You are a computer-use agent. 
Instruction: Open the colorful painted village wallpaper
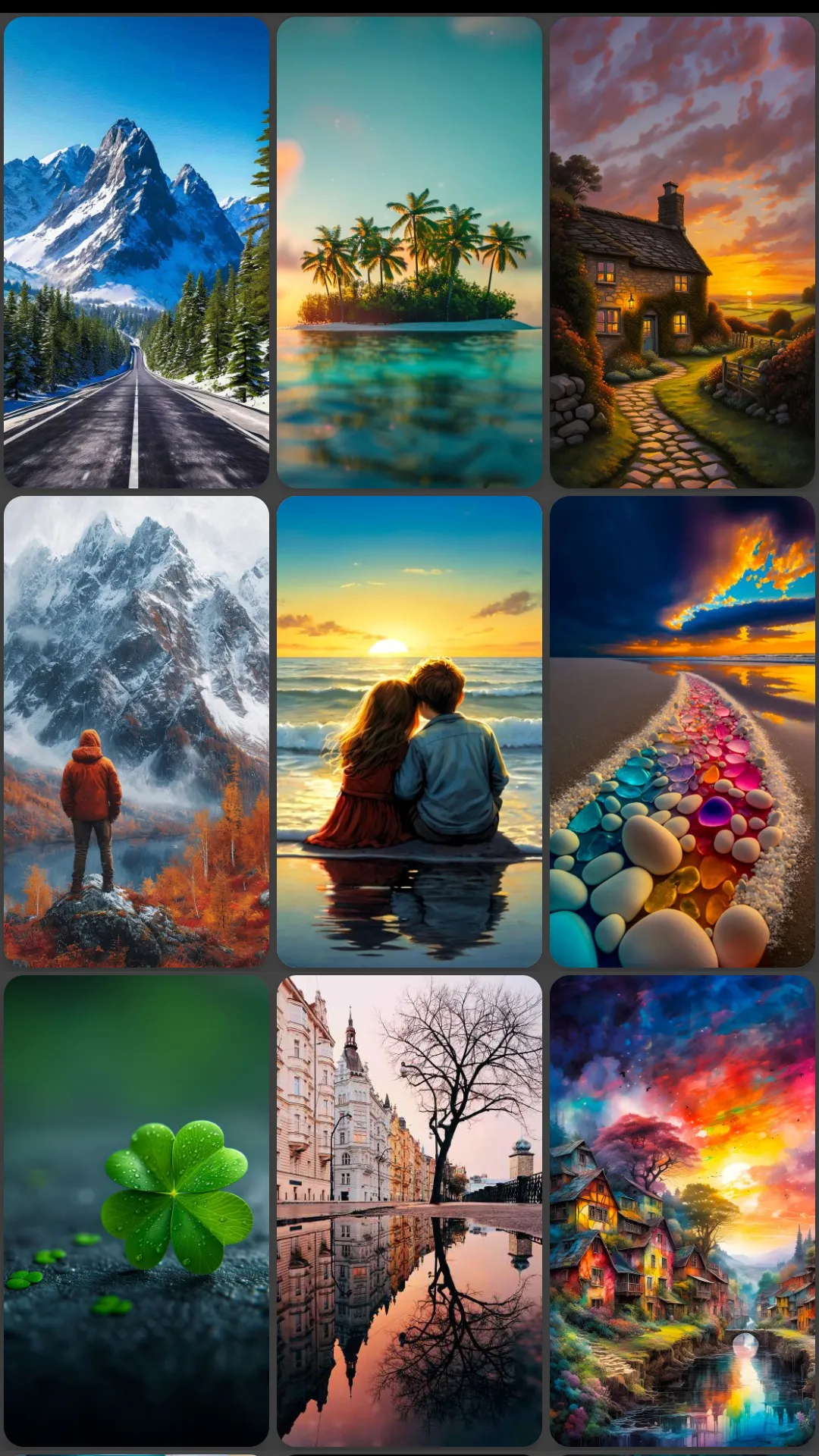682,1210
